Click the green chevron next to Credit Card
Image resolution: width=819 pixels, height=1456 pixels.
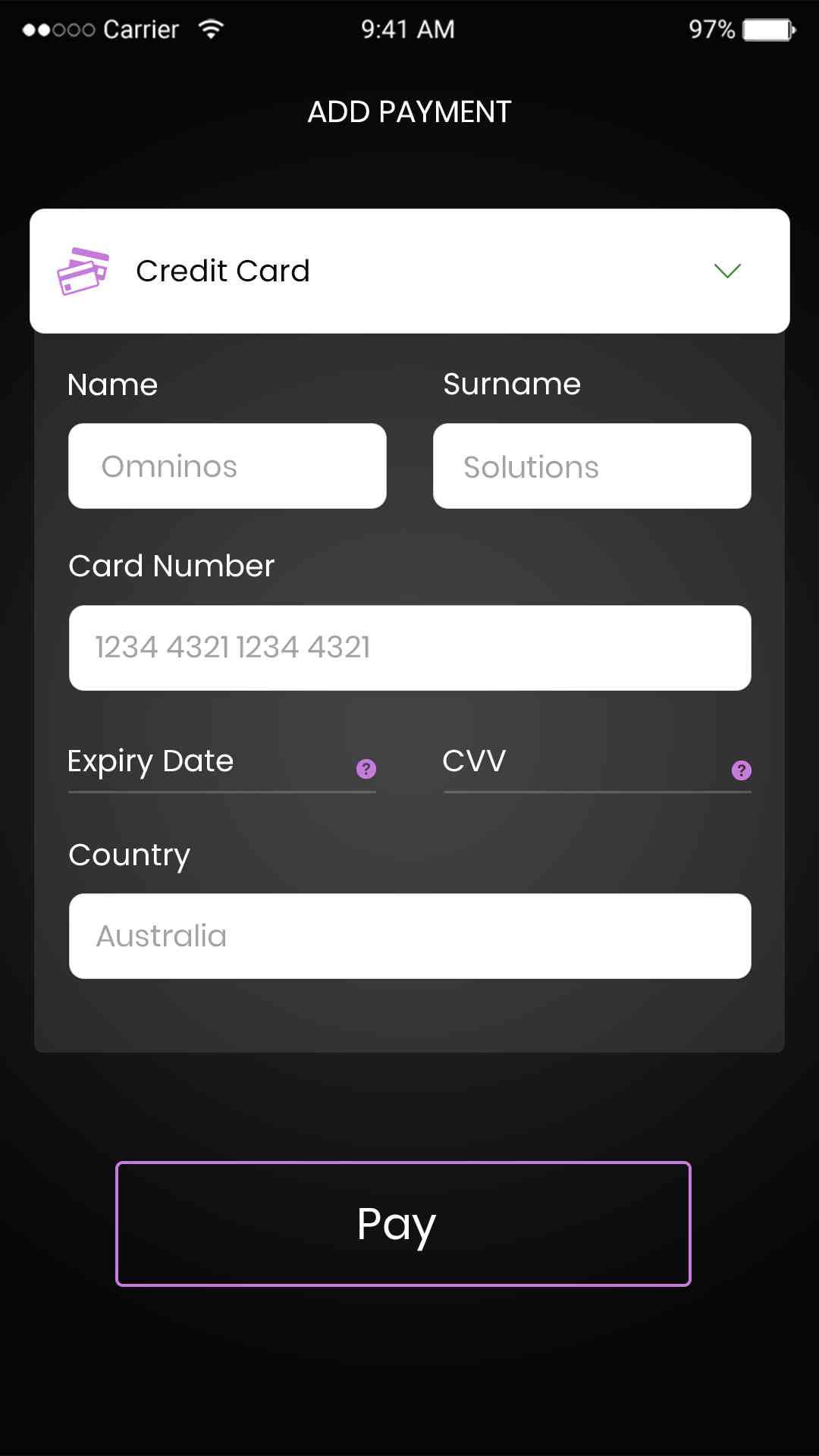(x=726, y=271)
